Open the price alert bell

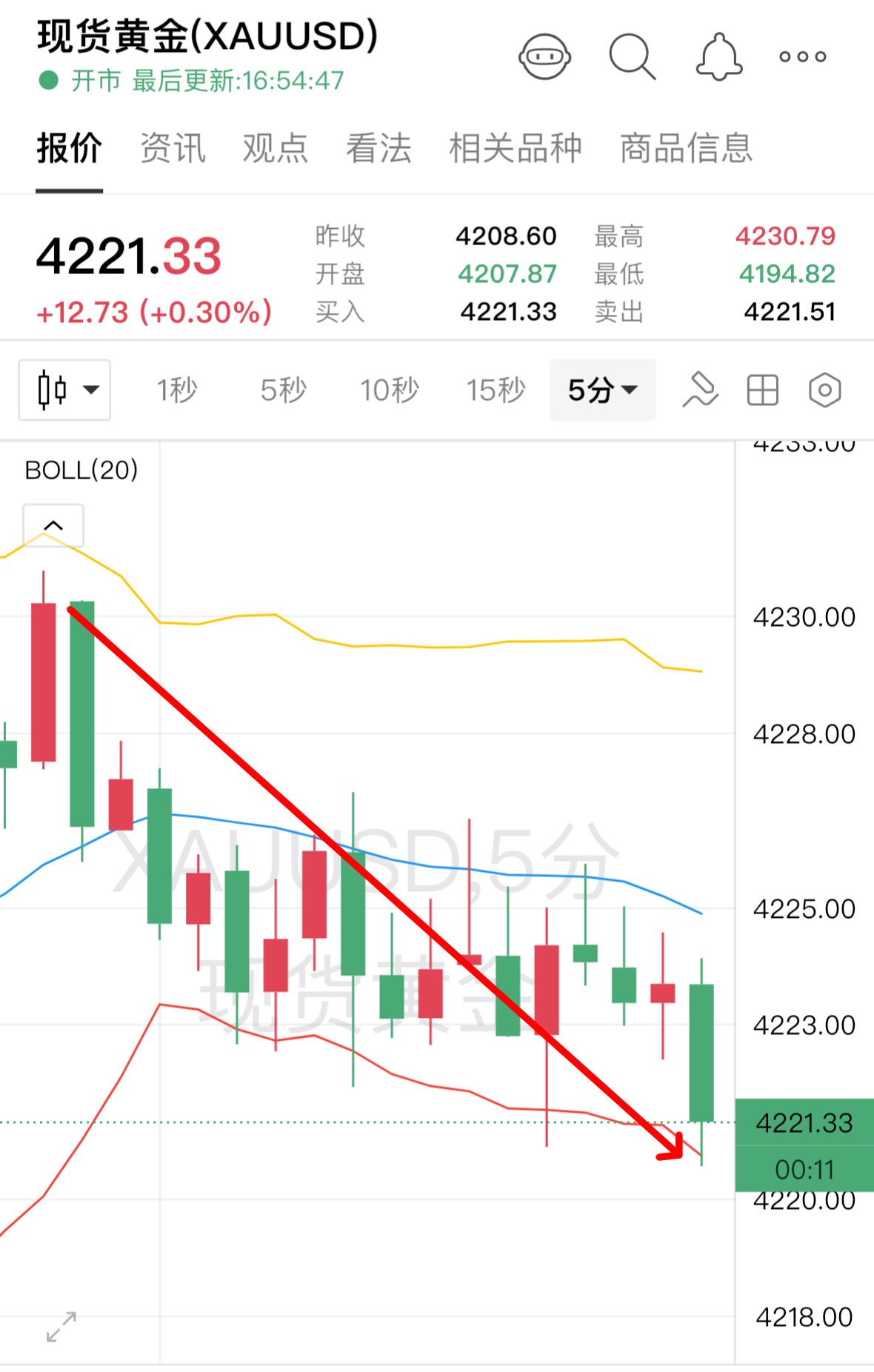tap(718, 57)
